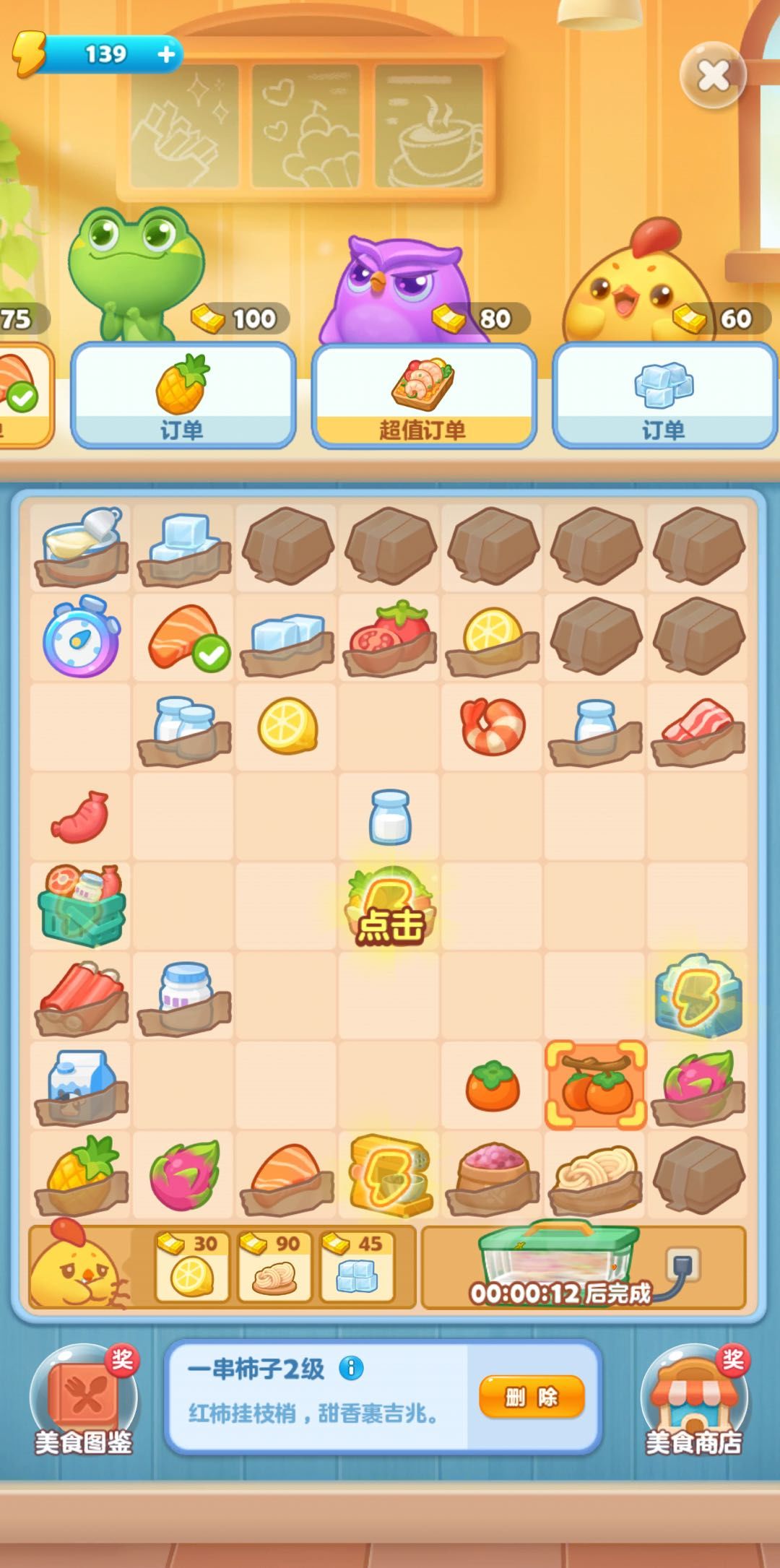Tap the 90-coin noodle reward task
The width and height of the screenshot is (780, 1568).
[273, 1265]
